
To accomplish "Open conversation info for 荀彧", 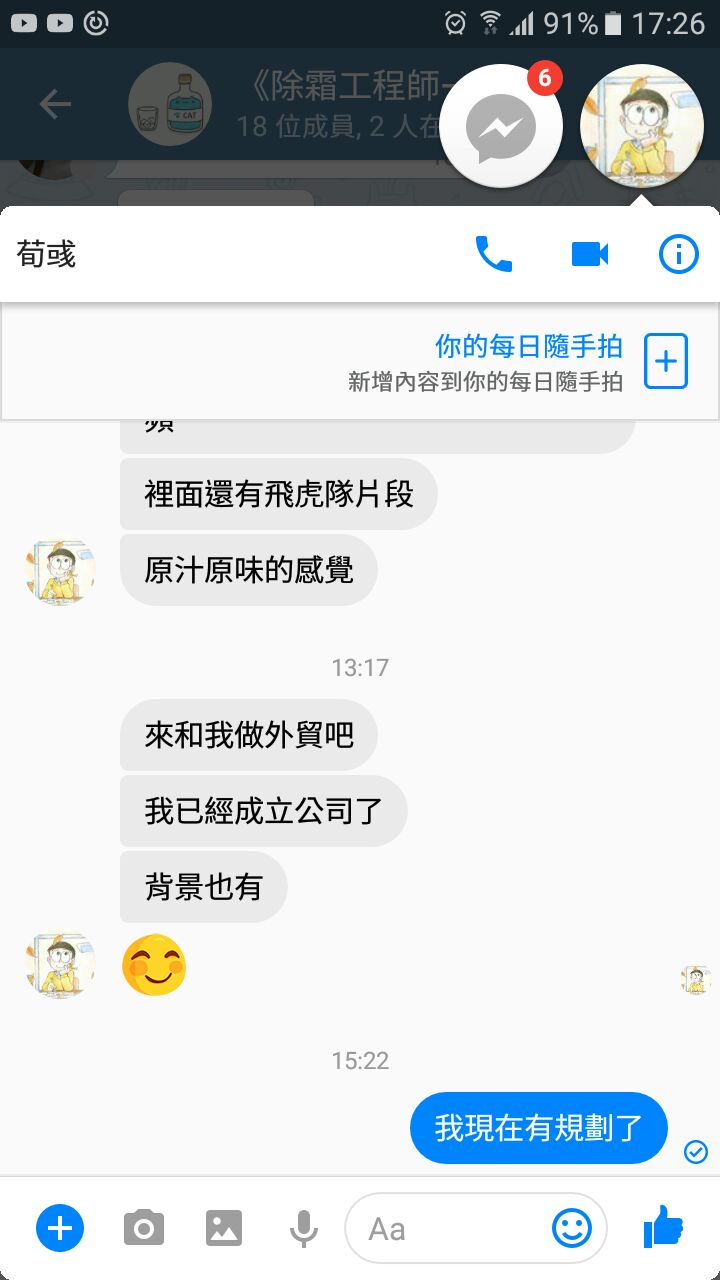I will coord(678,255).
